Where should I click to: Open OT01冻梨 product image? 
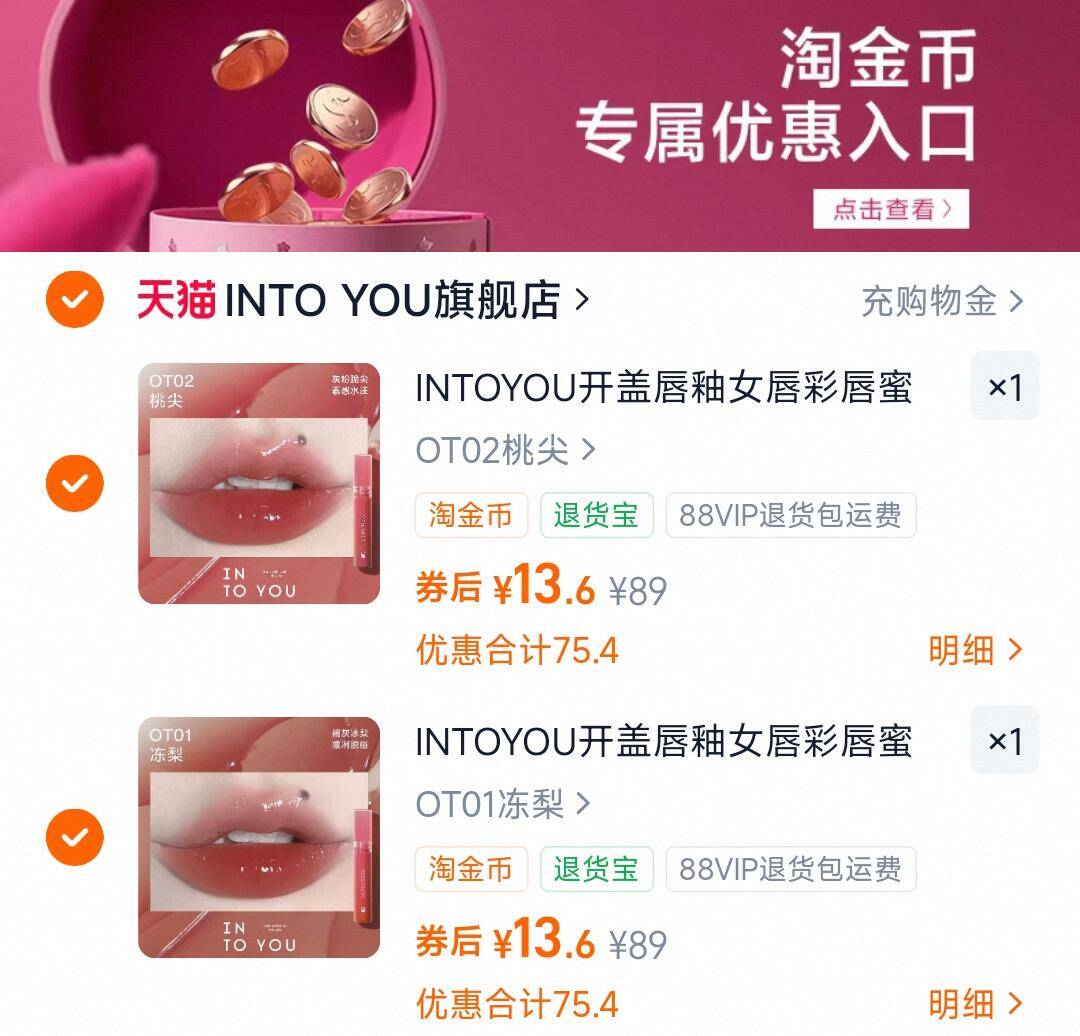click(259, 838)
